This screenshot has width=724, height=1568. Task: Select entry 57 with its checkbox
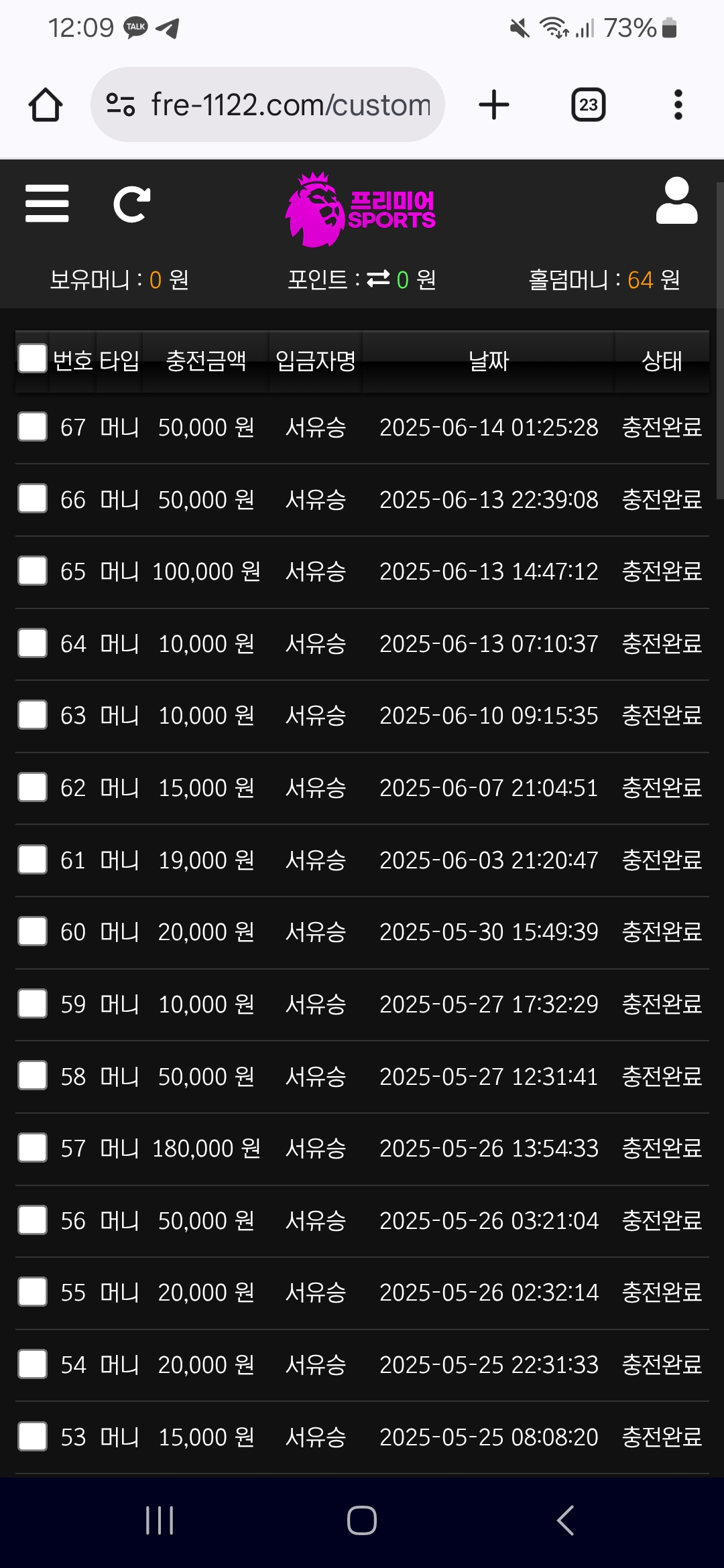click(32, 1148)
